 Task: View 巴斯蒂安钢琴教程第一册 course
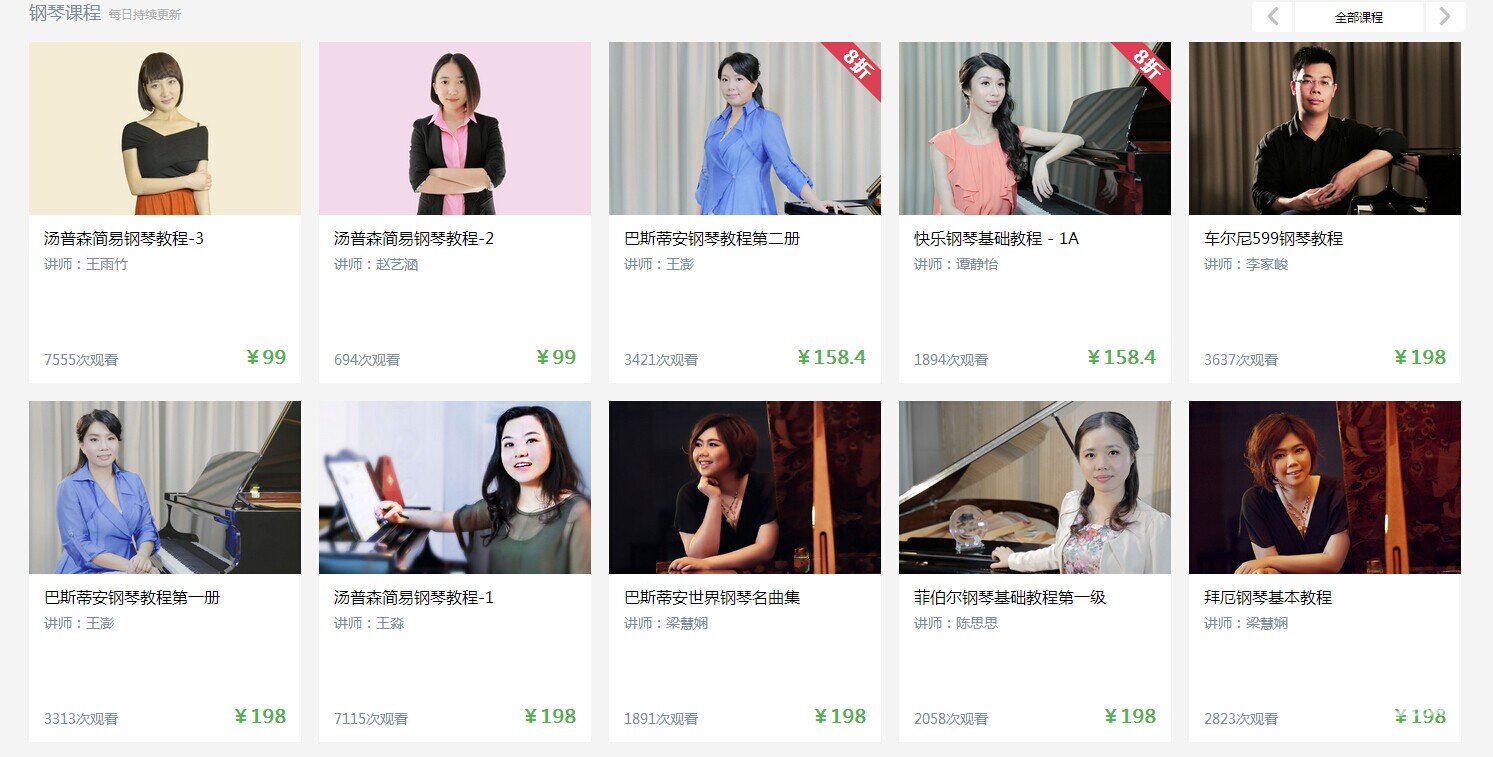point(132,598)
